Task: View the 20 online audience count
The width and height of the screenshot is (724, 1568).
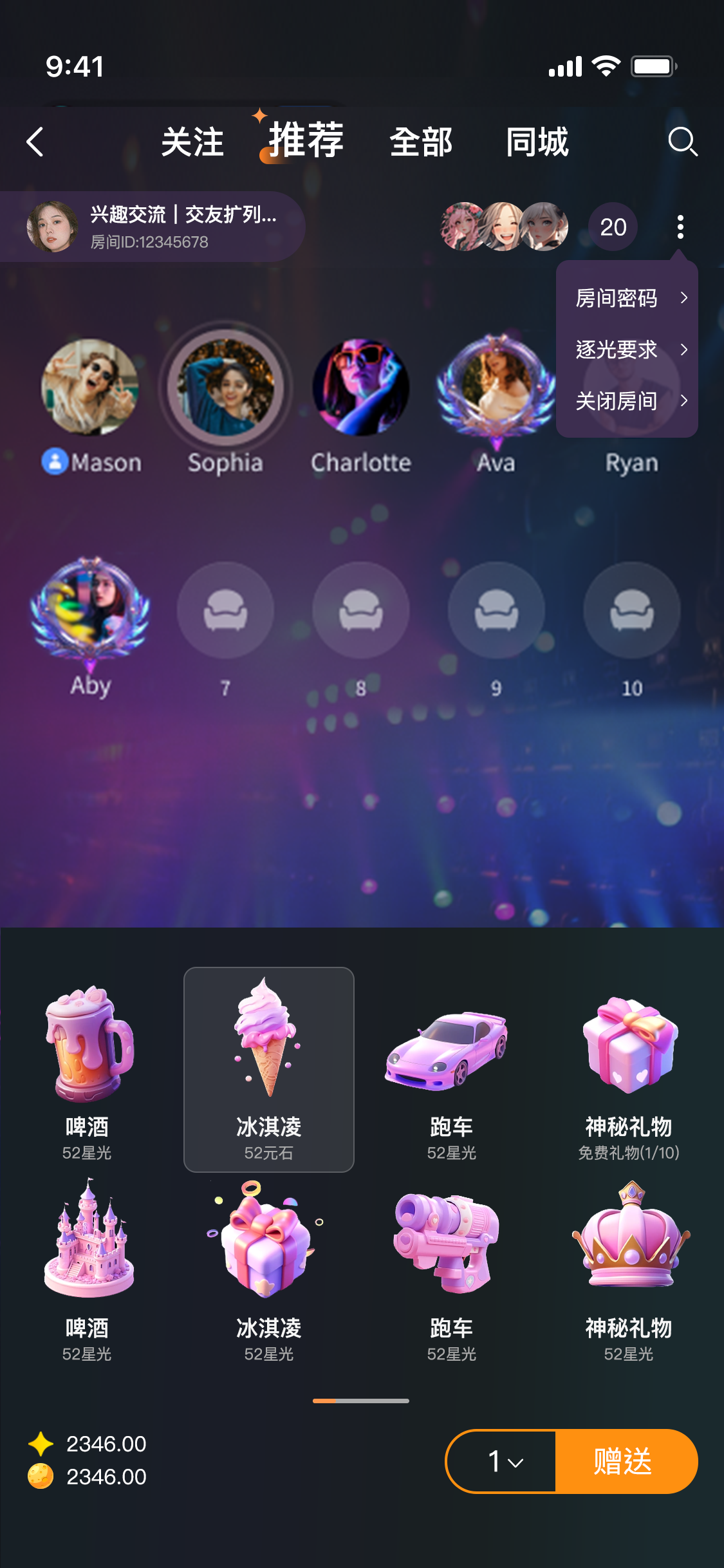Action: 612,227
